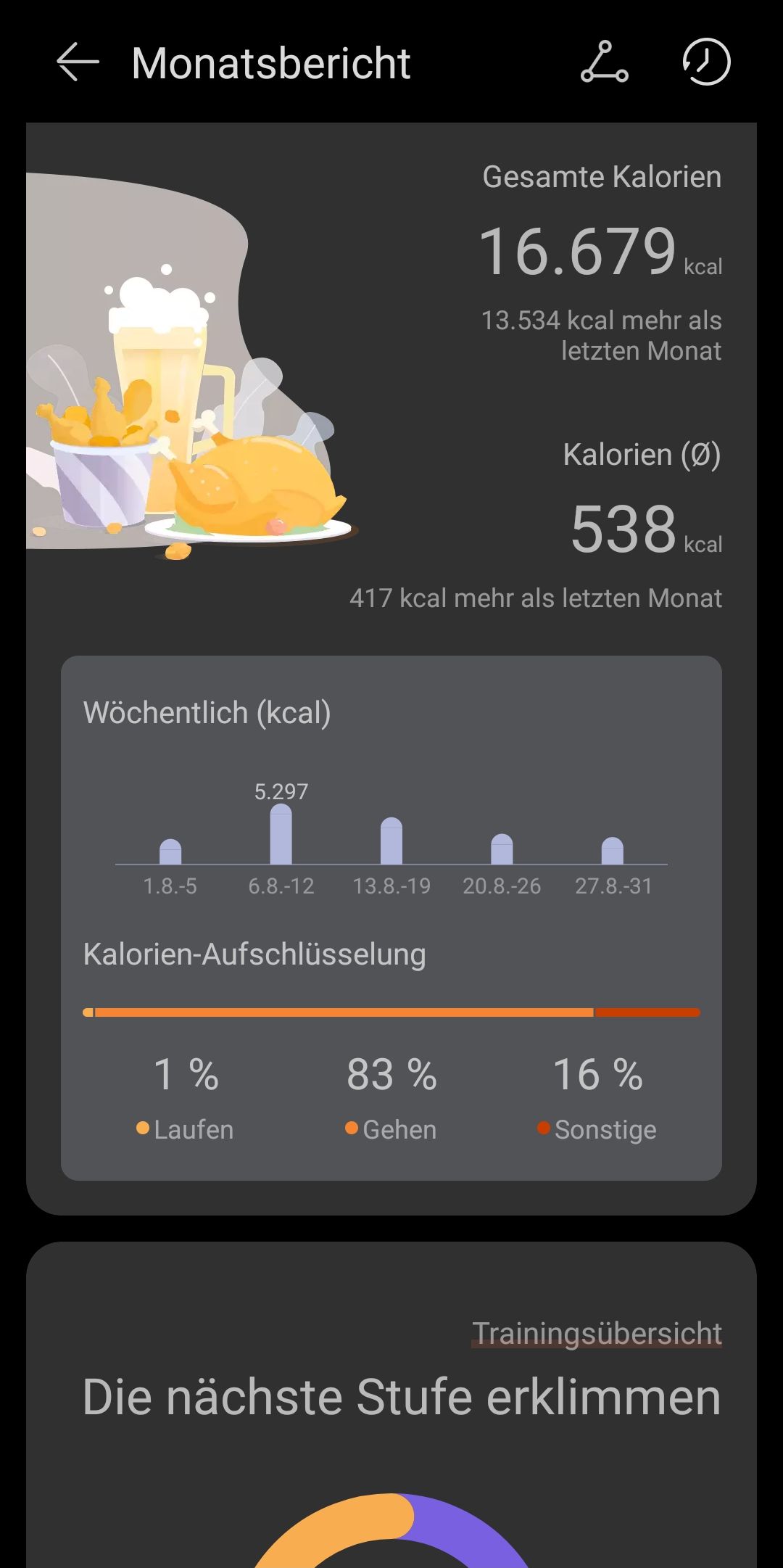The width and height of the screenshot is (783, 1568).
Task: Select the 1.8.-5 weekly bar
Action: coord(170,852)
